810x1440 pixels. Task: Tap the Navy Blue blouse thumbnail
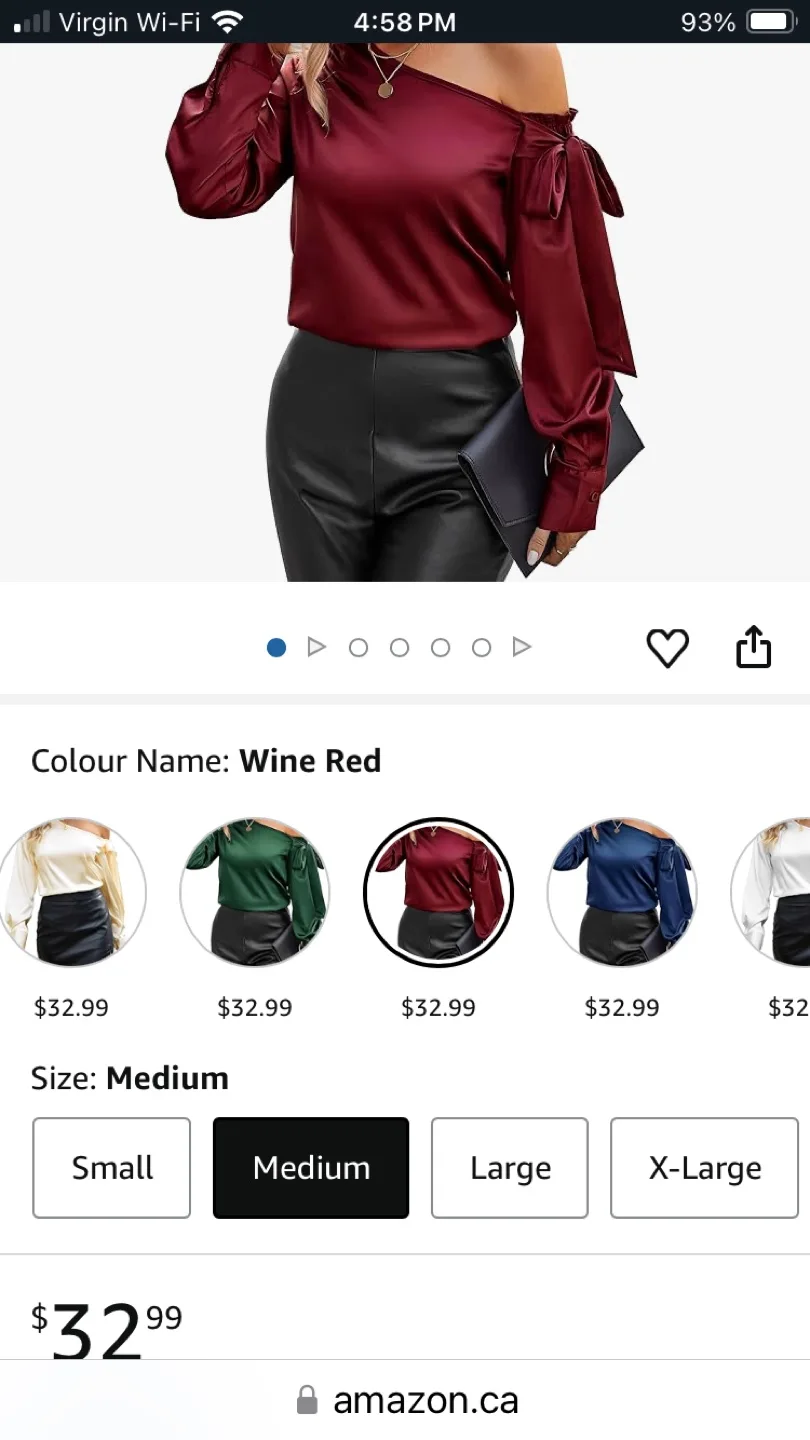pos(622,893)
